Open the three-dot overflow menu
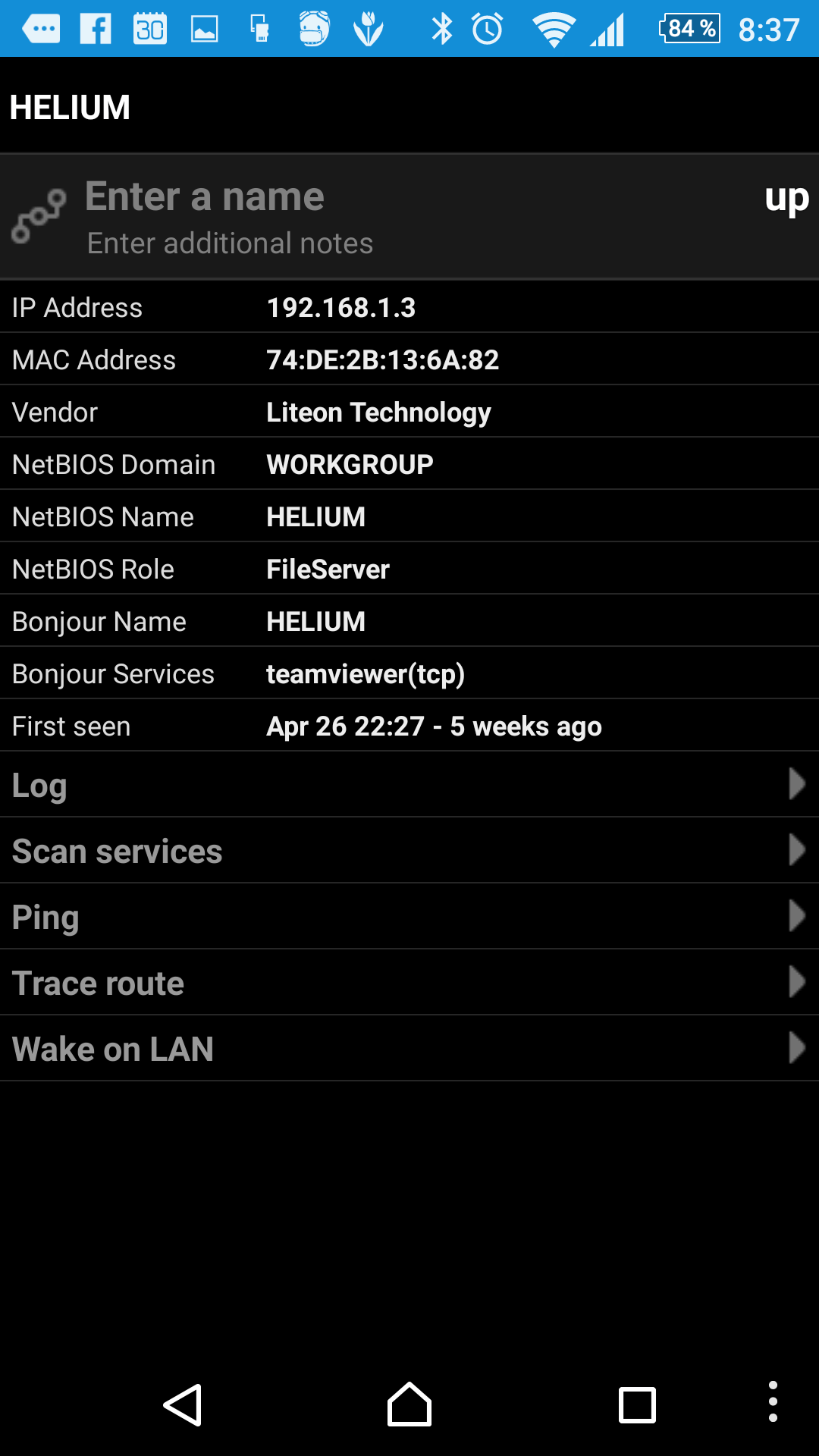This screenshot has height=1456, width=819. pos(773,1401)
